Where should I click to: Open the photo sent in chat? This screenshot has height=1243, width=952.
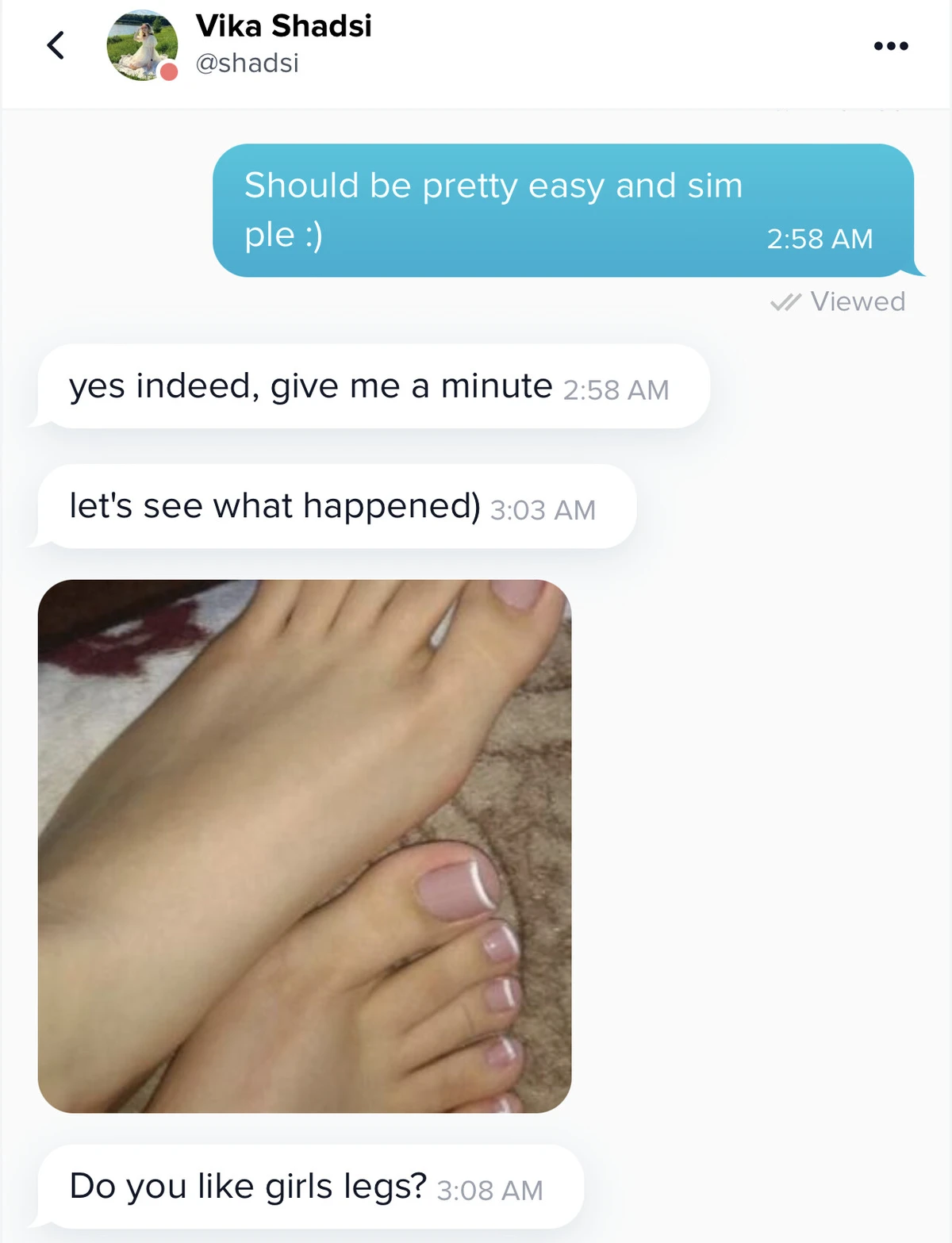(304, 846)
